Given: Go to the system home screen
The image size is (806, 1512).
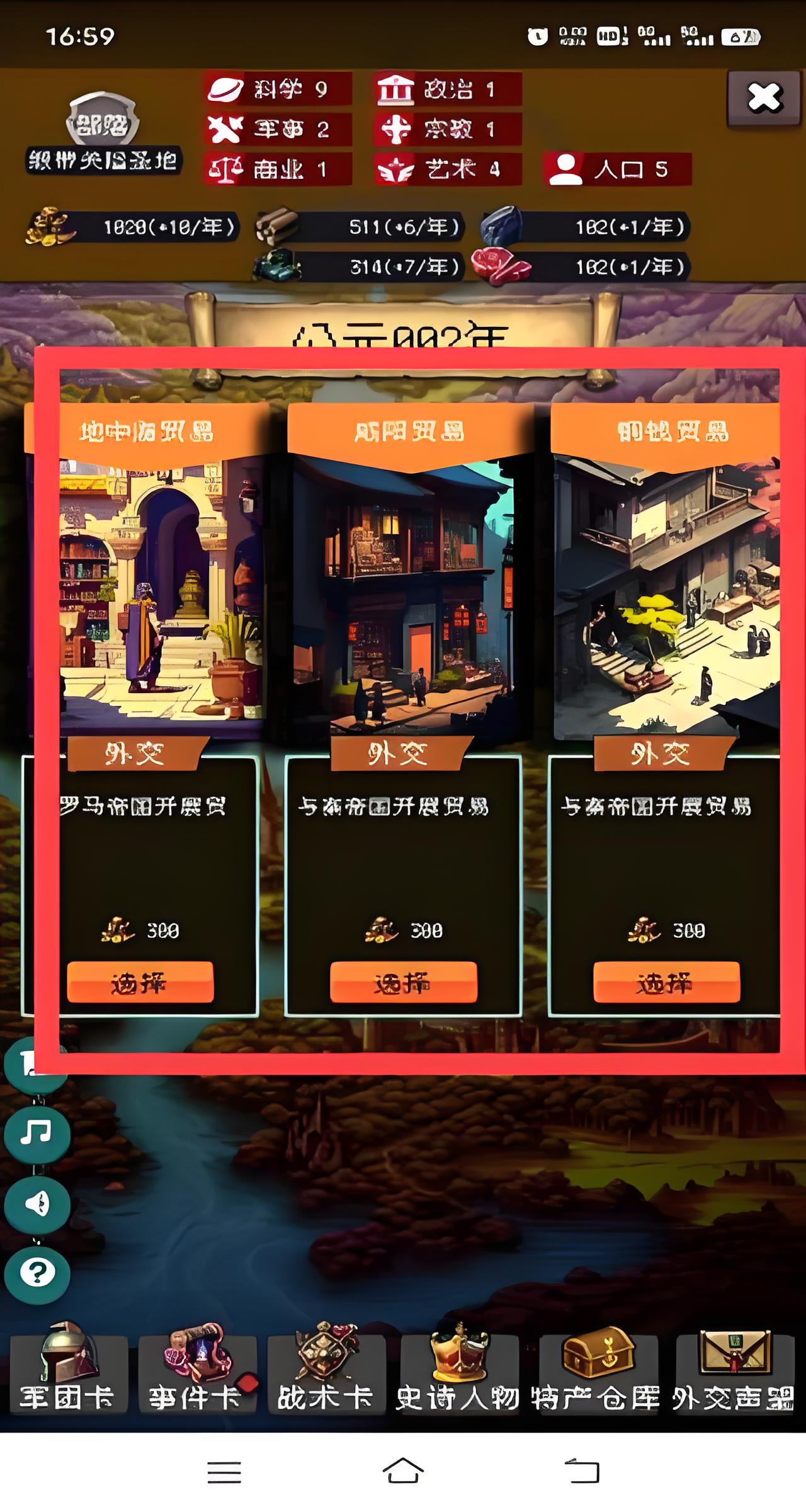Looking at the screenshot, I should tap(403, 1472).
